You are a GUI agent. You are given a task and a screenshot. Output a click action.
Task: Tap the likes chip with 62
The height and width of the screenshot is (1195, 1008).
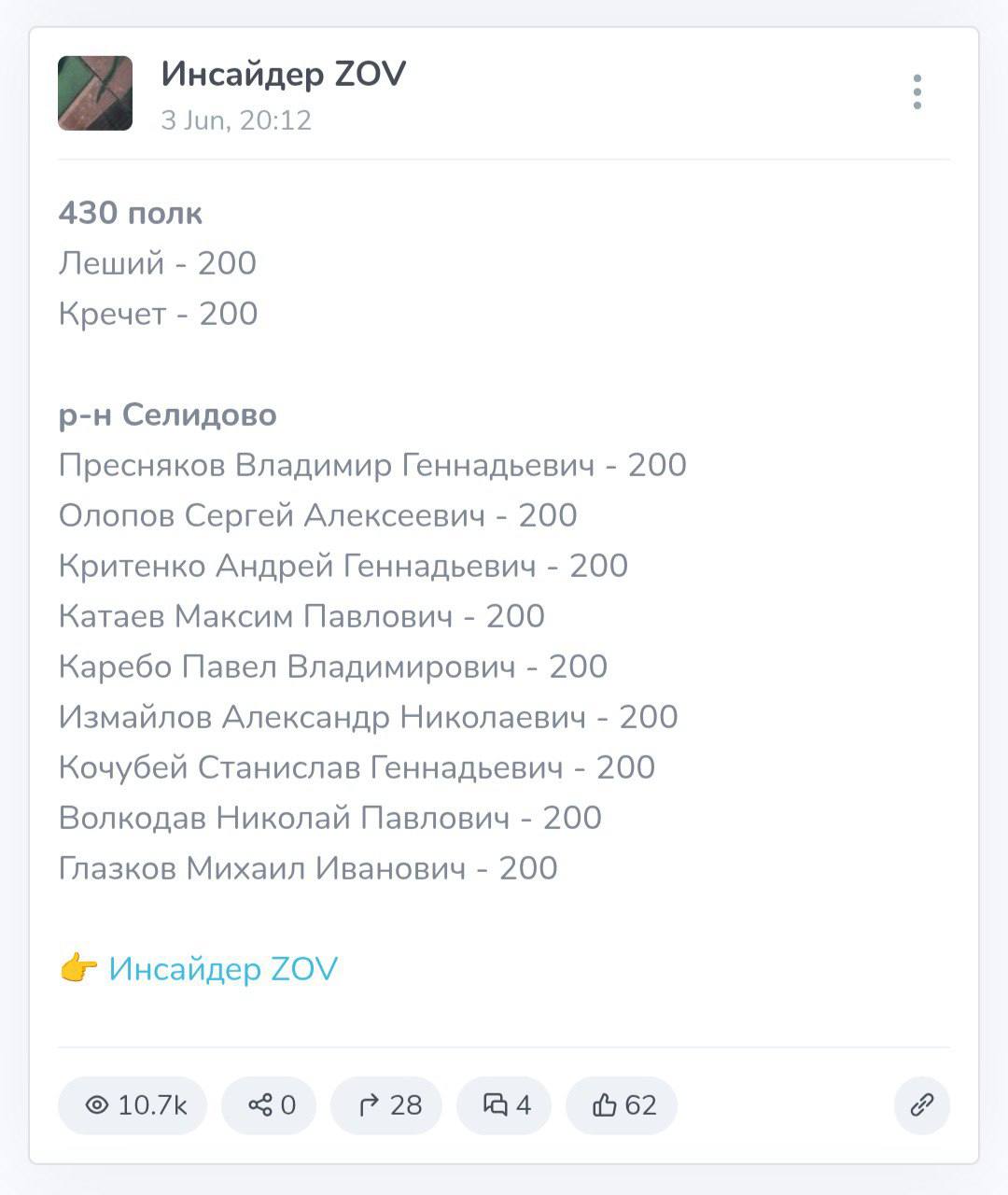coord(623,1105)
